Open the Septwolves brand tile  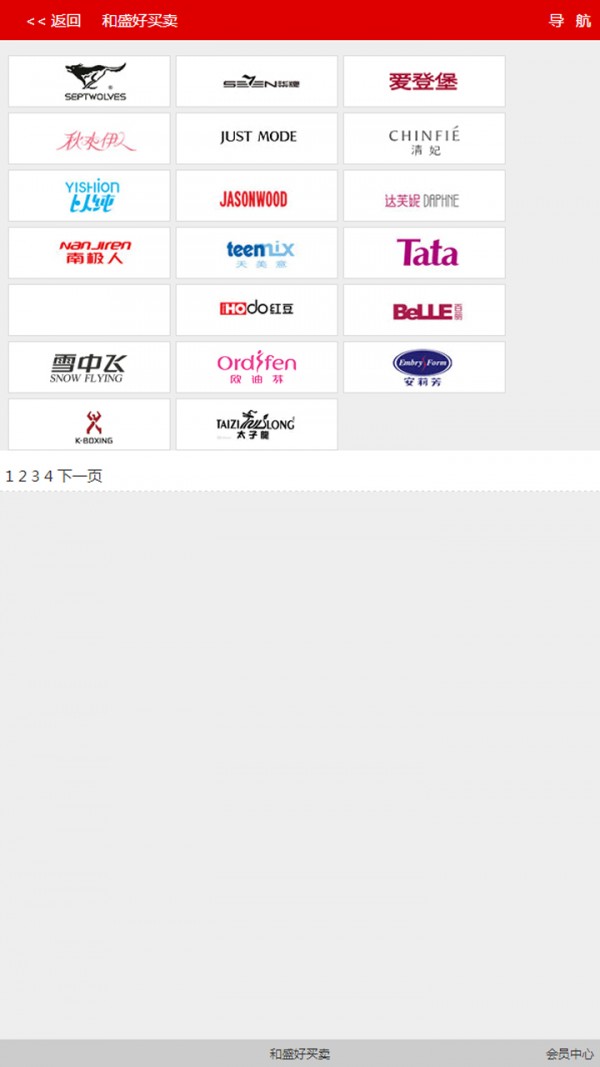click(x=89, y=81)
